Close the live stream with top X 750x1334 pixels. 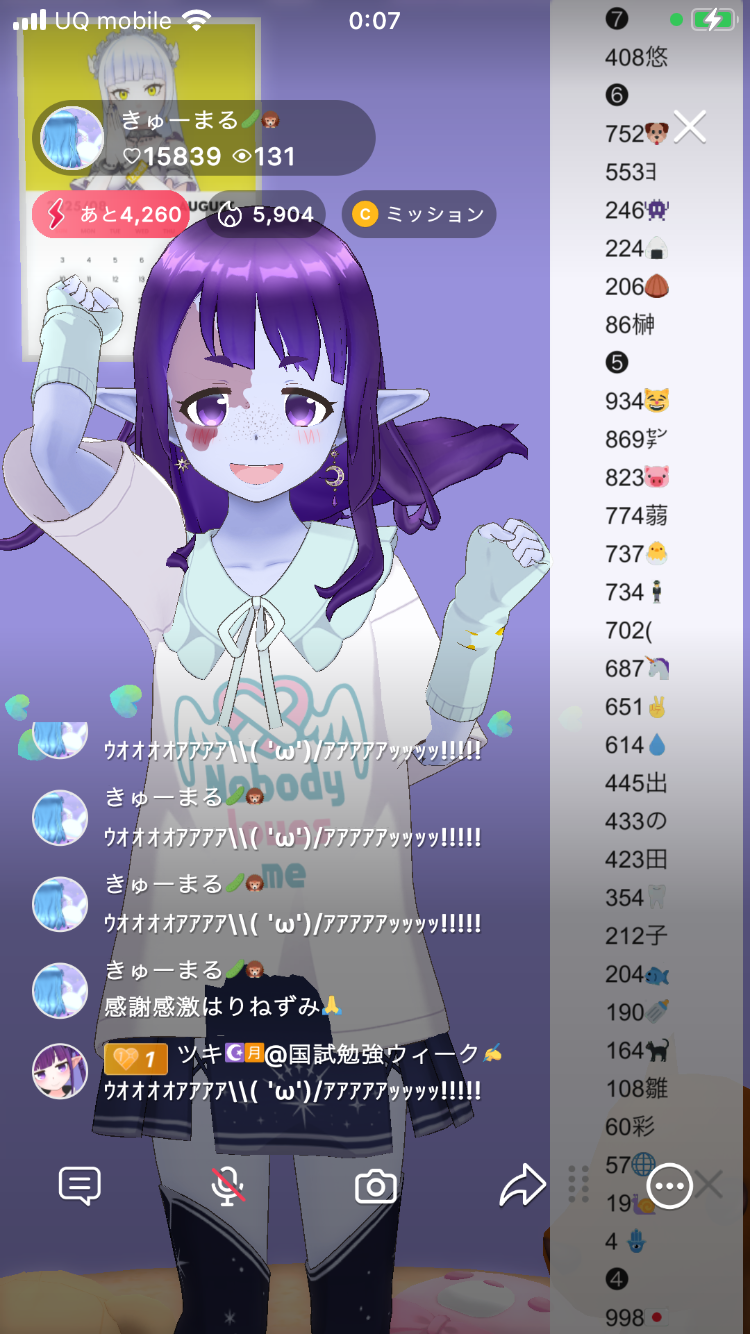pyautogui.click(x=690, y=127)
